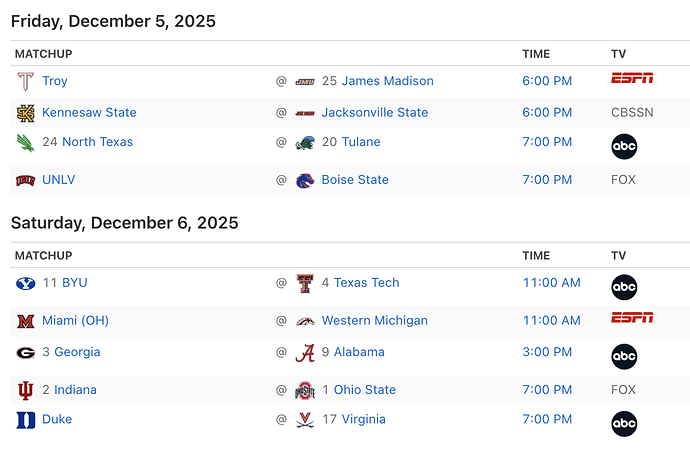Select the Kennesaw State link
This screenshot has height=457, width=690.
(x=89, y=113)
